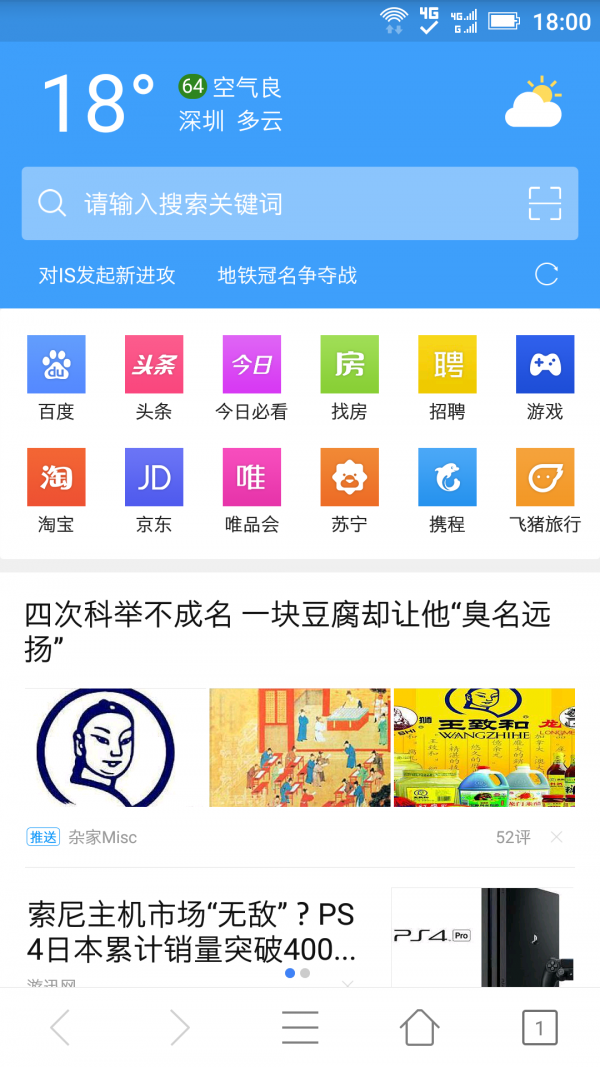Refresh the hot search topics
The image size is (600, 1067).
coord(547,274)
